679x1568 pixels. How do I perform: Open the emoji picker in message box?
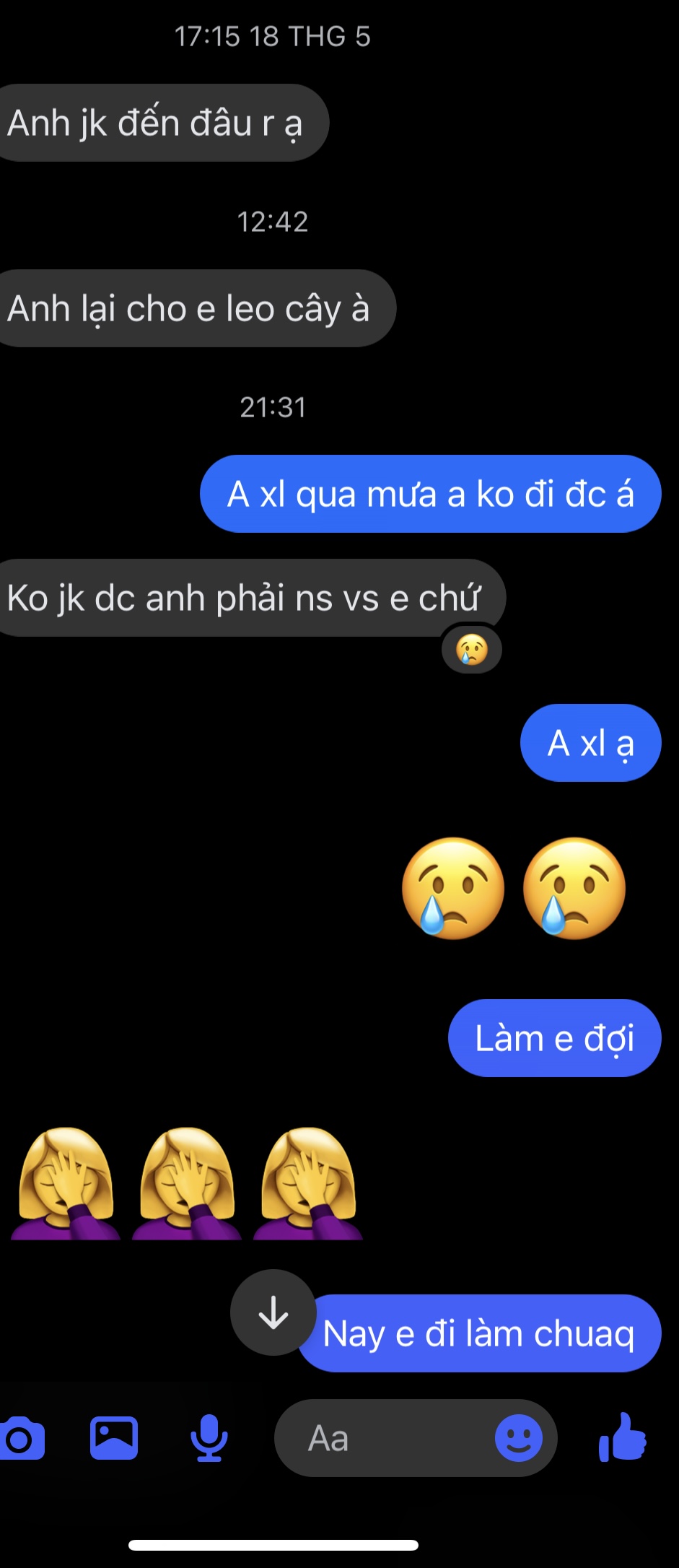pos(518,1438)
